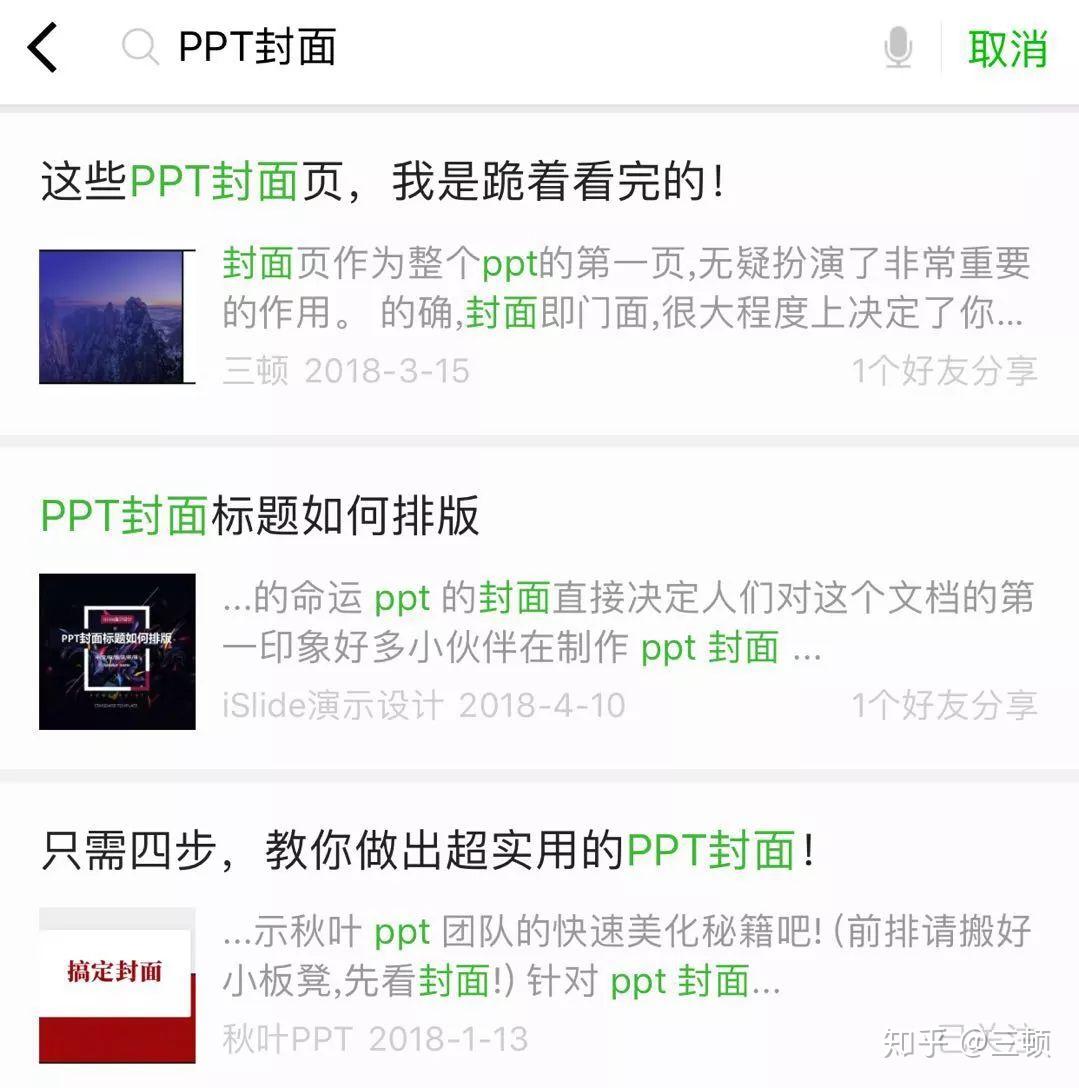The height and width of the screenshot is (1088, 1079).
Task: Open the article 这些PPT封面页，我是跪着看完的
Action: pyautogui.click(x=382, y=183)
